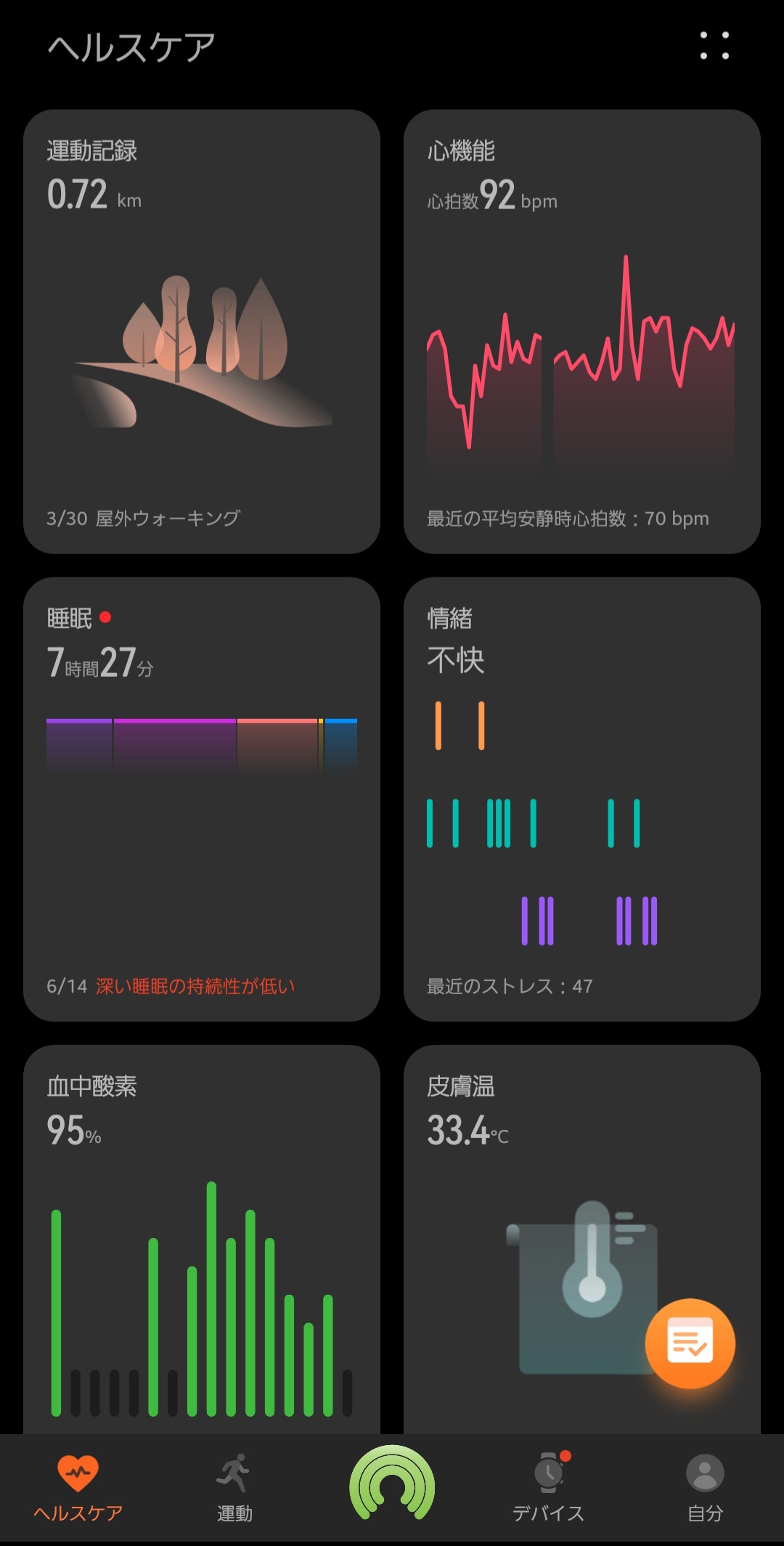Screen dimensions: 784x1546
Task: Switch to the 運動 tab
Action: click(x=234, y=1489)
